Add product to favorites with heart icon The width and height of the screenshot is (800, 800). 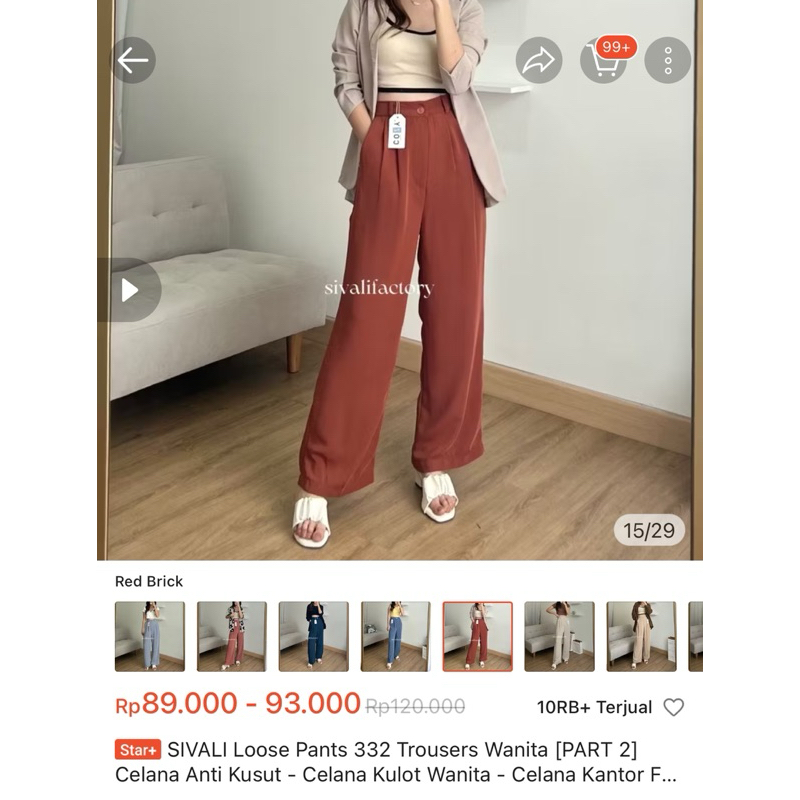(x=674, y=707)
